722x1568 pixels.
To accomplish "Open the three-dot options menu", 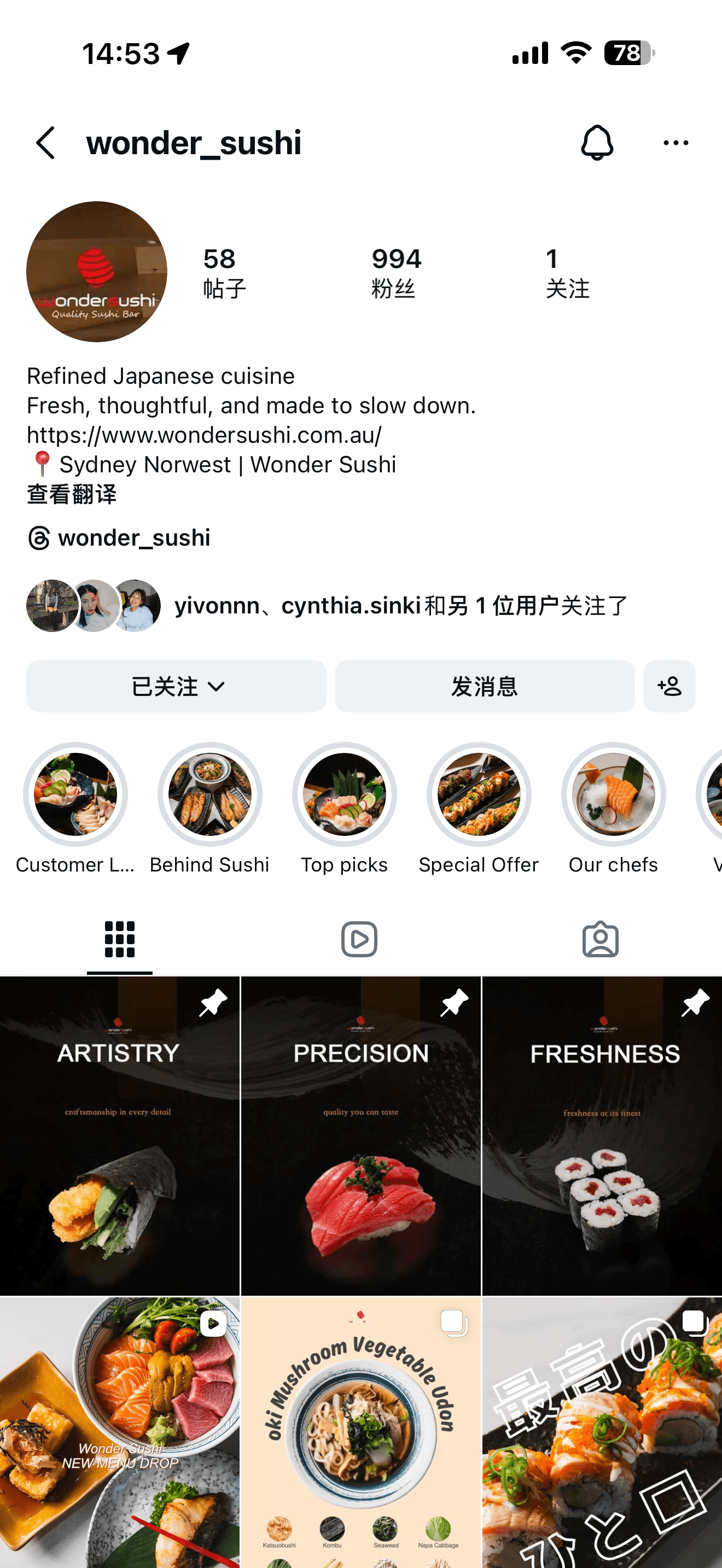I will coord(676,142).
